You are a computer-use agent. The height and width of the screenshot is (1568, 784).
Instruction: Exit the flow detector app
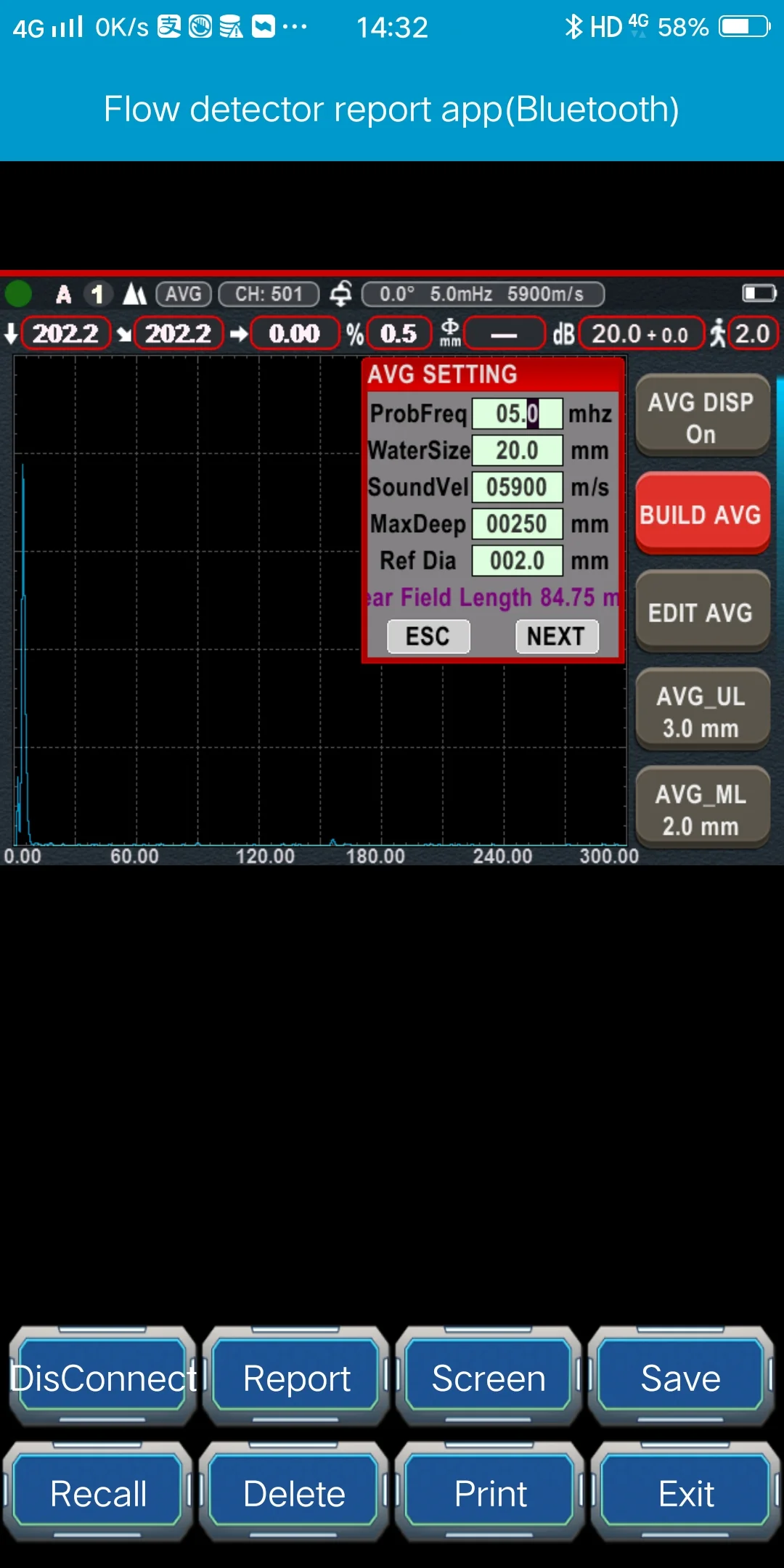pos(686,1493)
